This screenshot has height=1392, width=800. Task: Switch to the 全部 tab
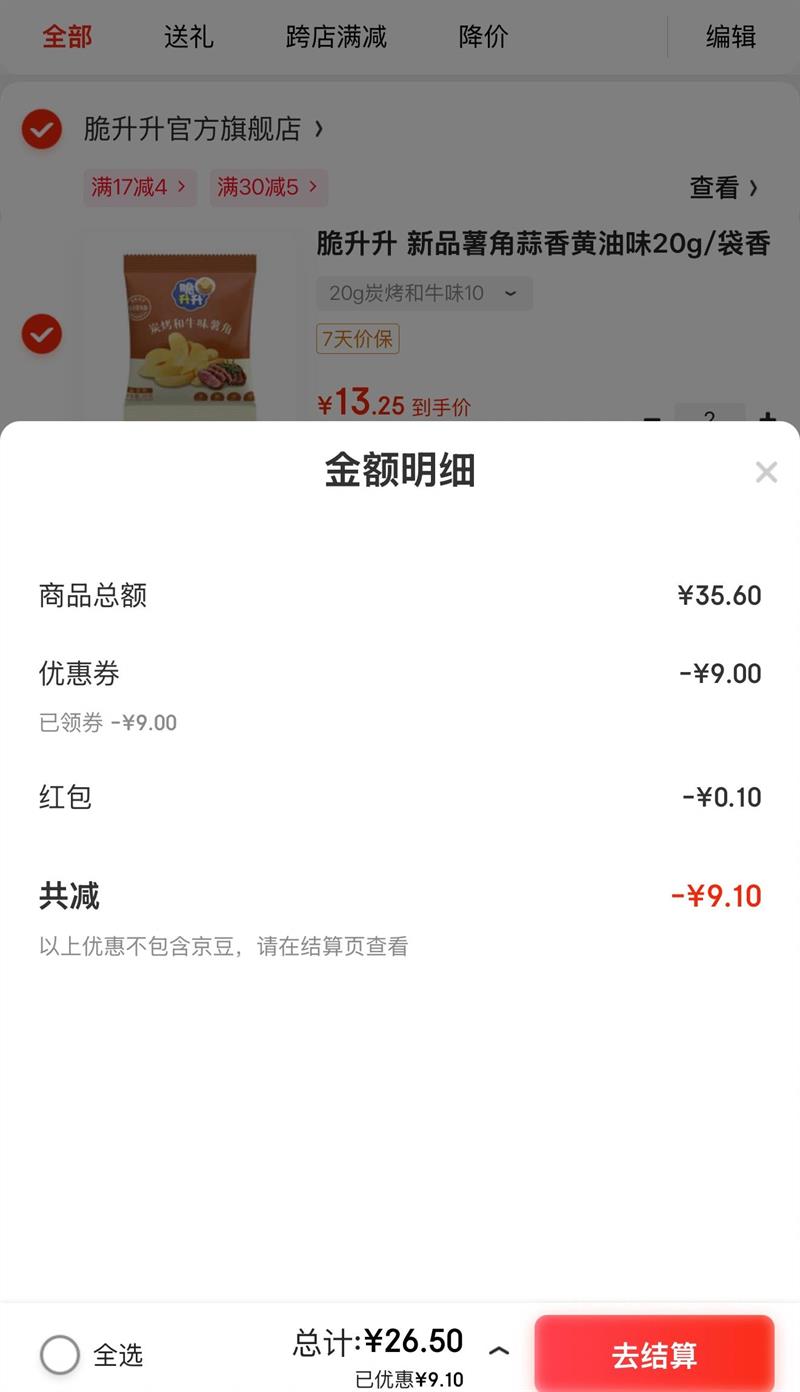(67, 38)
